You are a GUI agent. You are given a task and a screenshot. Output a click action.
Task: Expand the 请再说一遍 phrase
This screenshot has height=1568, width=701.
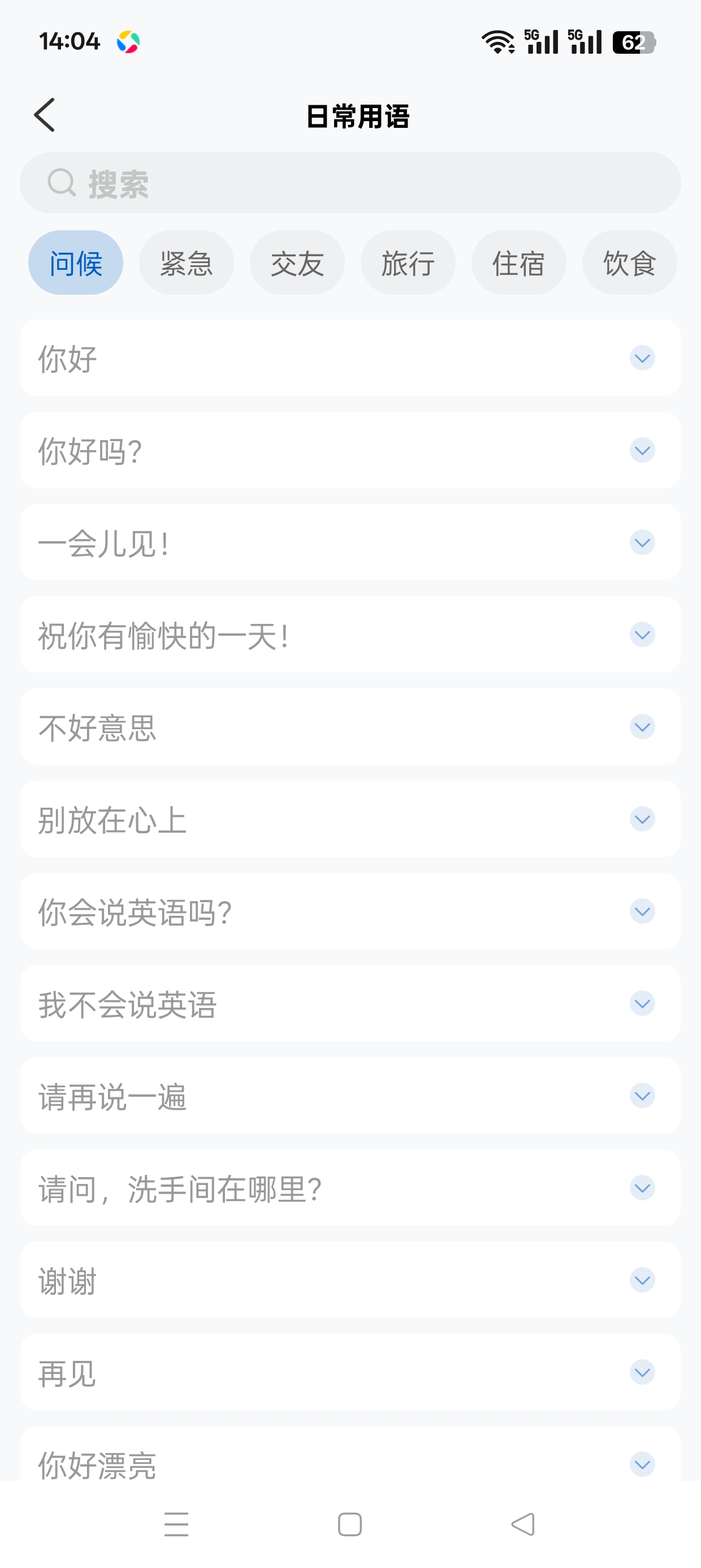(350, 1096)
